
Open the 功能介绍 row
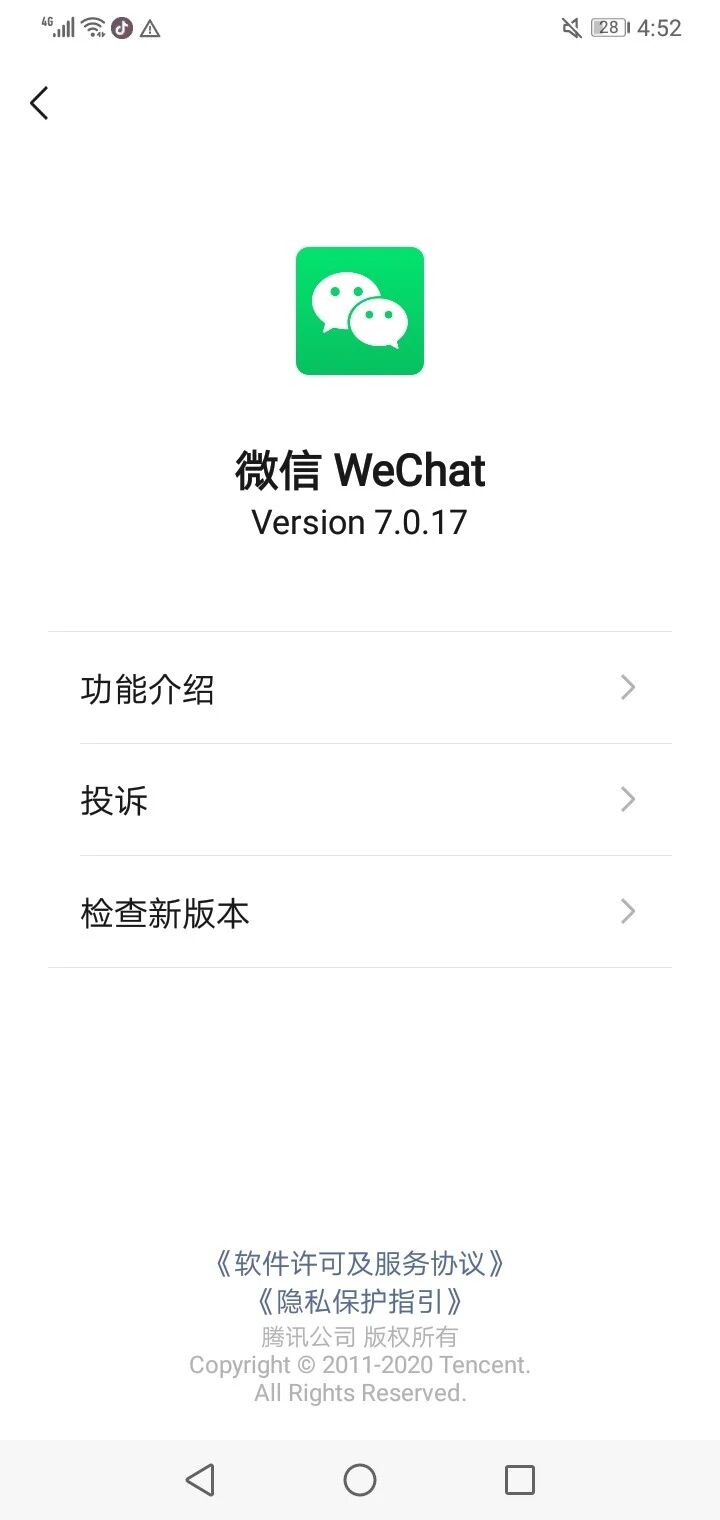point(360,689)
